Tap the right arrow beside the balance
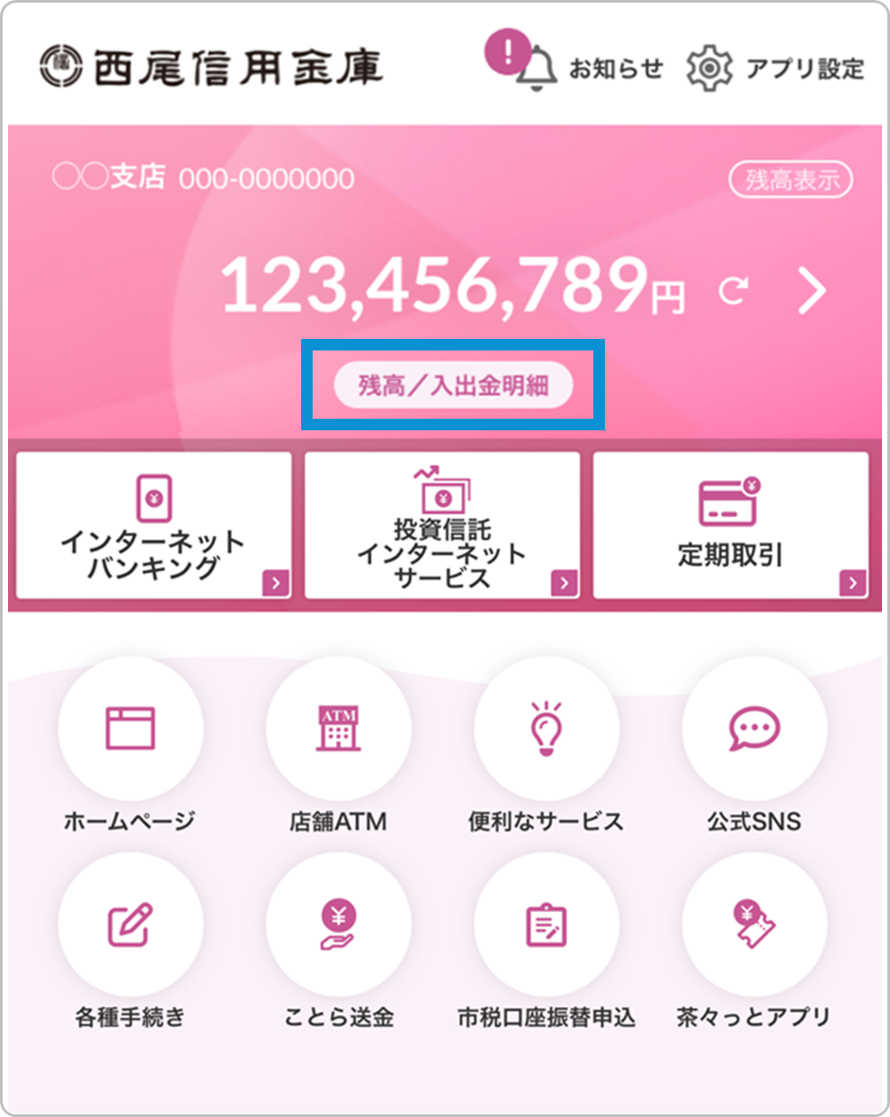The image size is (890, 1117). 811,291
